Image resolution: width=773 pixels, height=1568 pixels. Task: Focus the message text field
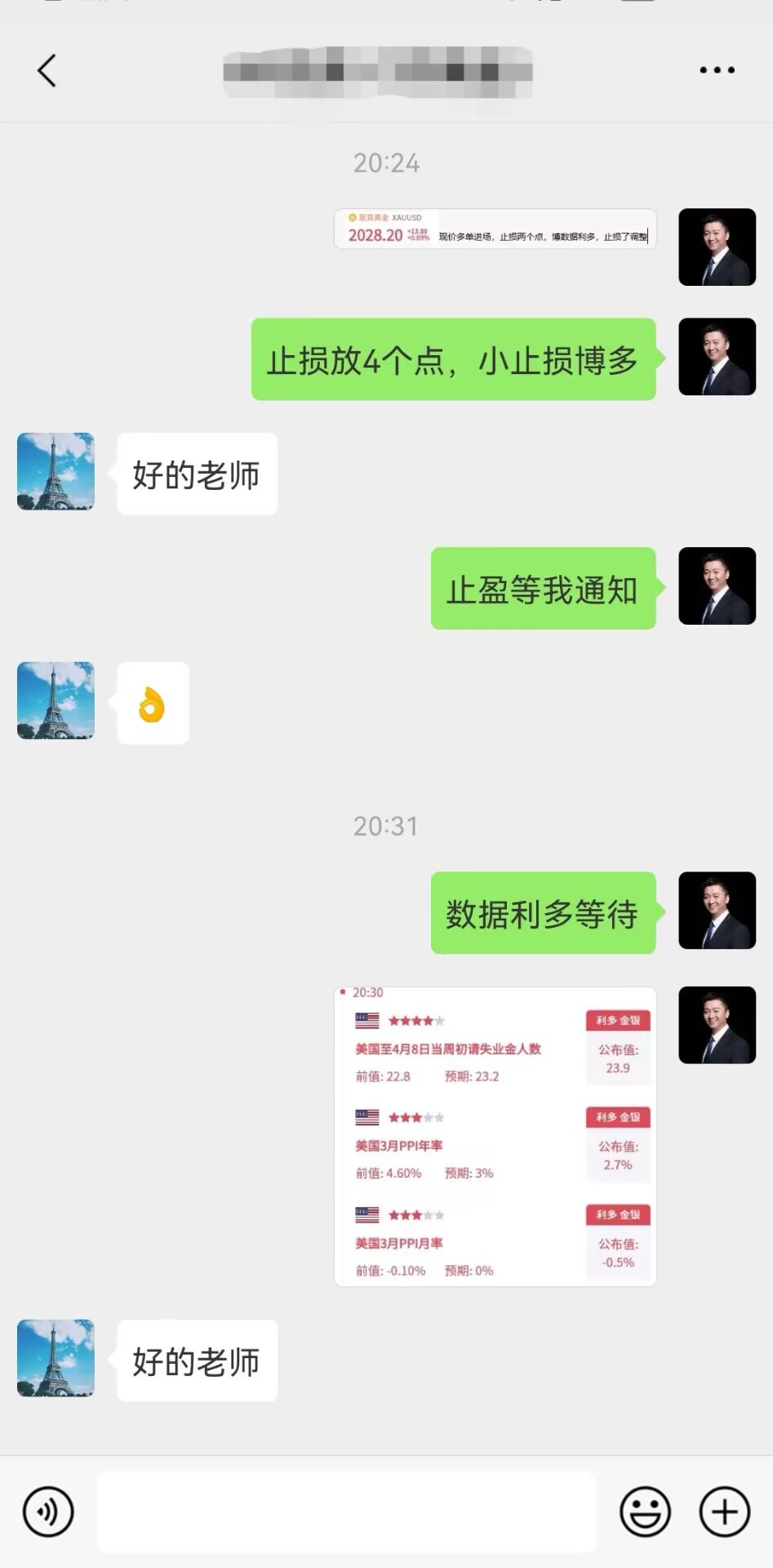click(347, 1512)
